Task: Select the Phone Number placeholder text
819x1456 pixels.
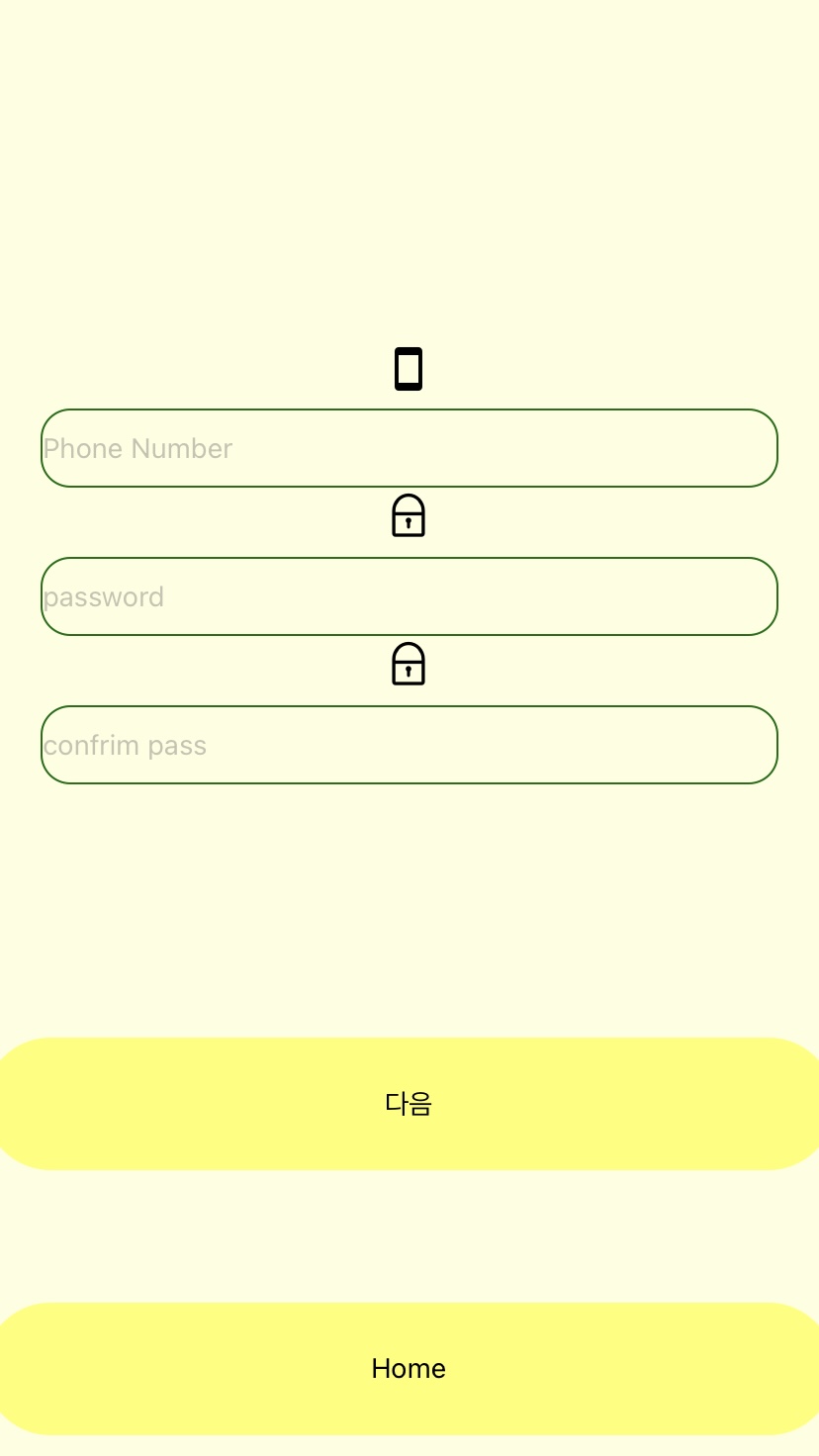Action: 137,448
